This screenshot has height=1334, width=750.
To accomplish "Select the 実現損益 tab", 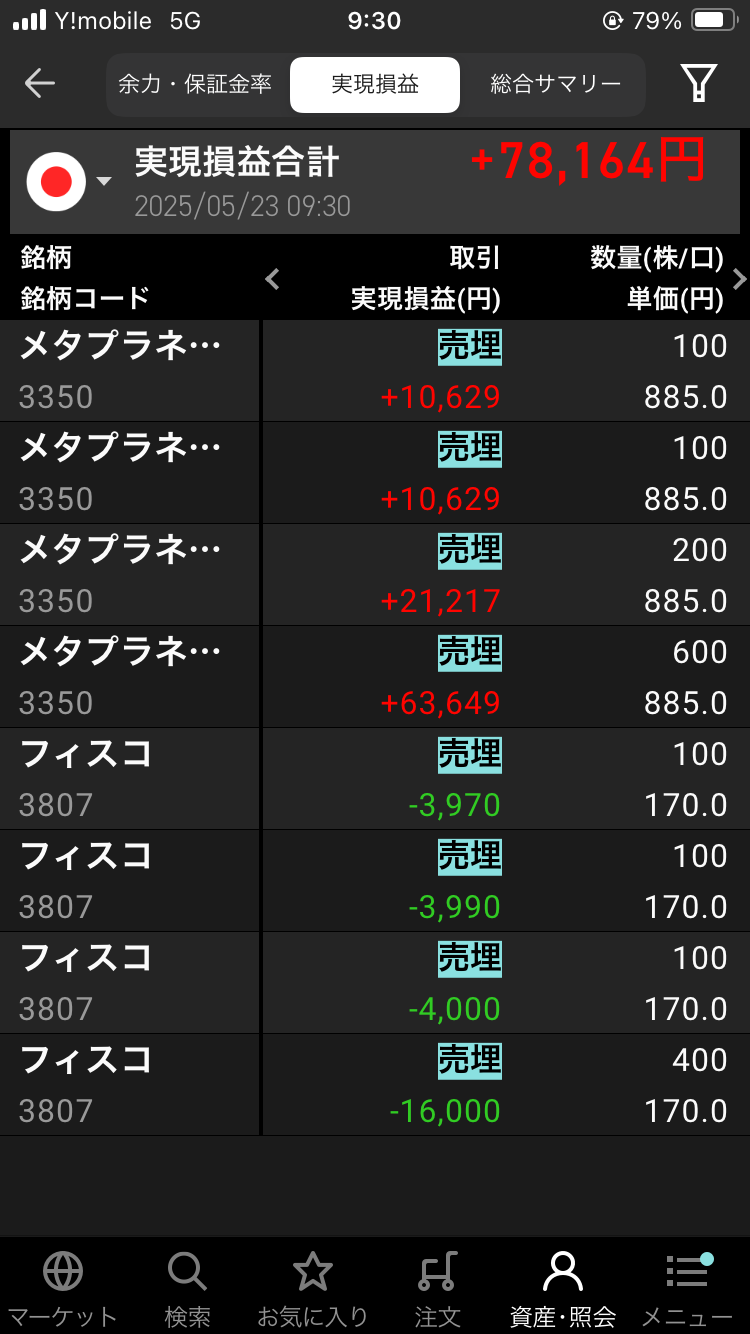I will point(375,84).
